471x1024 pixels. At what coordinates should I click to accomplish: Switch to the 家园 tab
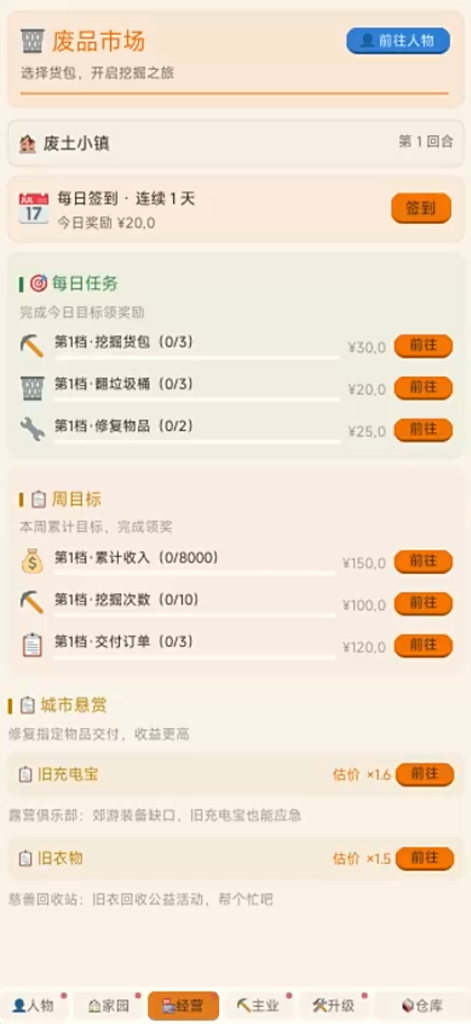[108, 1005]
